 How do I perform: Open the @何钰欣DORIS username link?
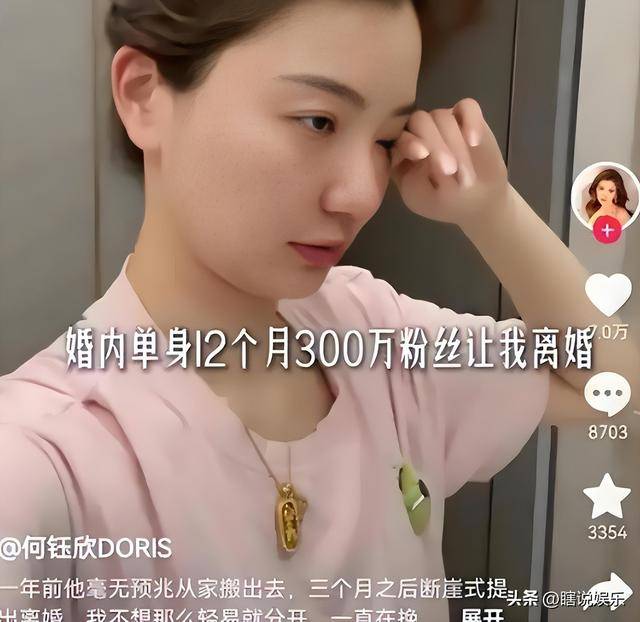tap(86, 548)
